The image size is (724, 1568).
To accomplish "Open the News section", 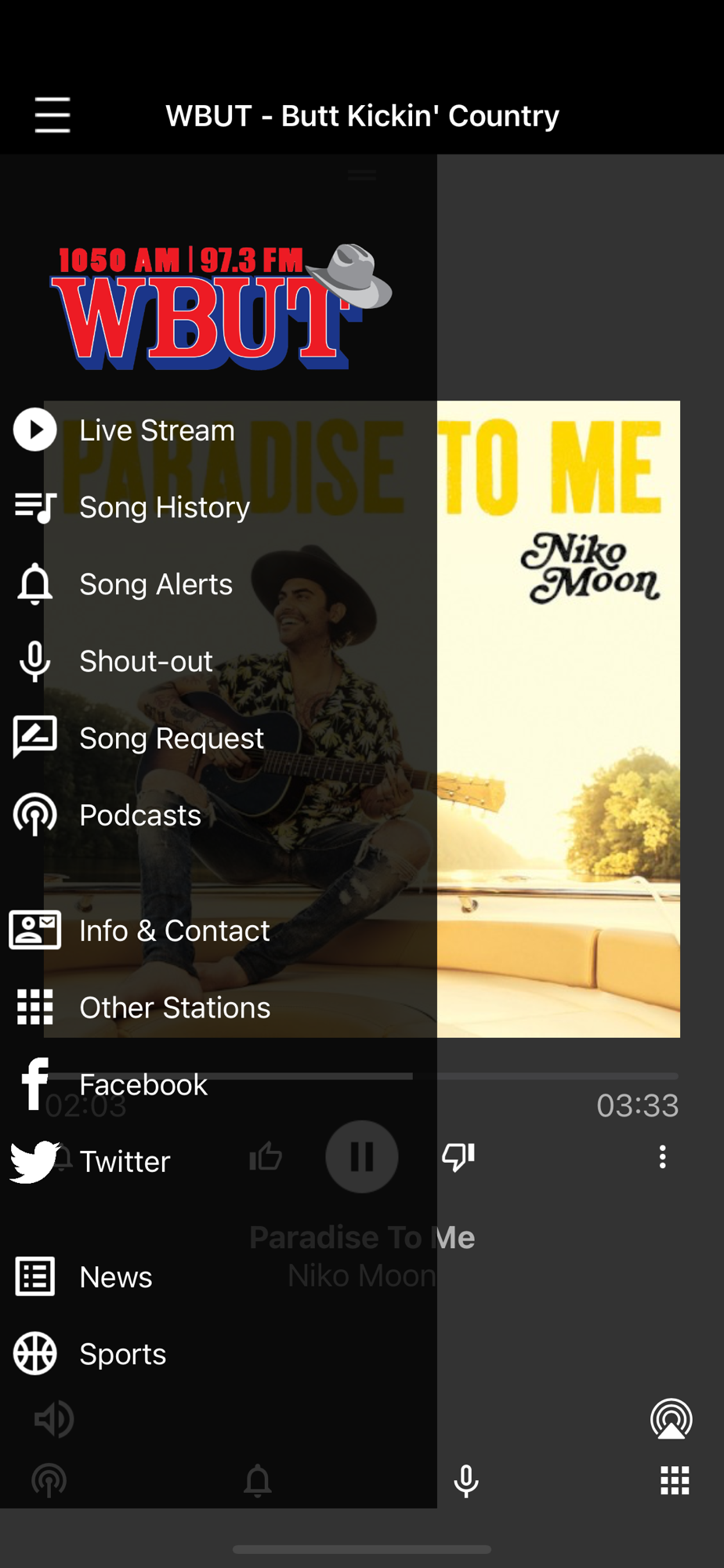I will [x=116, y=1277].
